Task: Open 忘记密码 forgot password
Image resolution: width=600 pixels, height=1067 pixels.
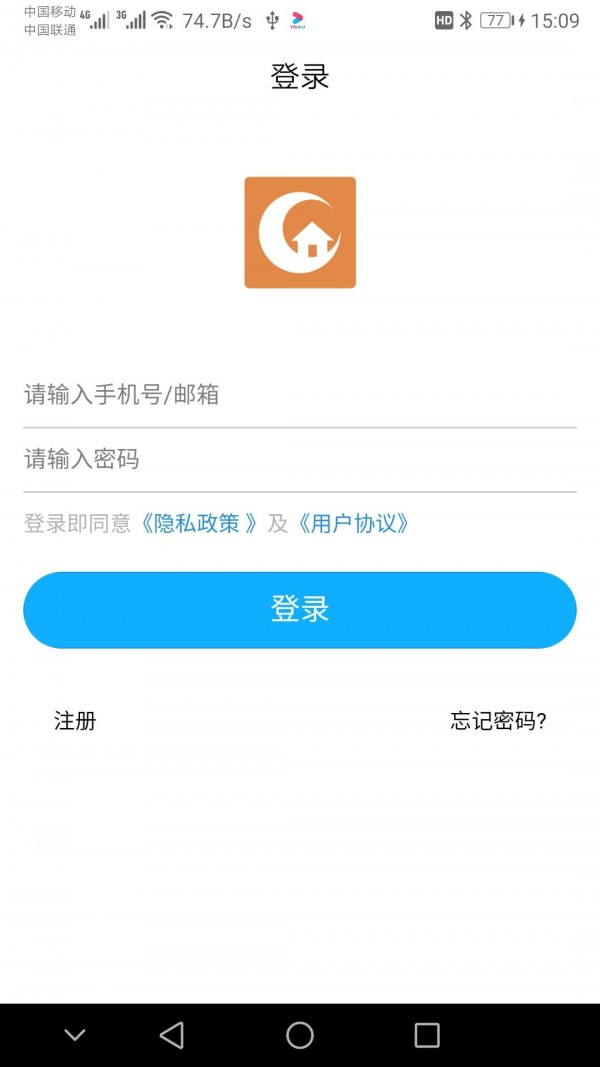Action: pyautogui.click(x=498, y=721)
